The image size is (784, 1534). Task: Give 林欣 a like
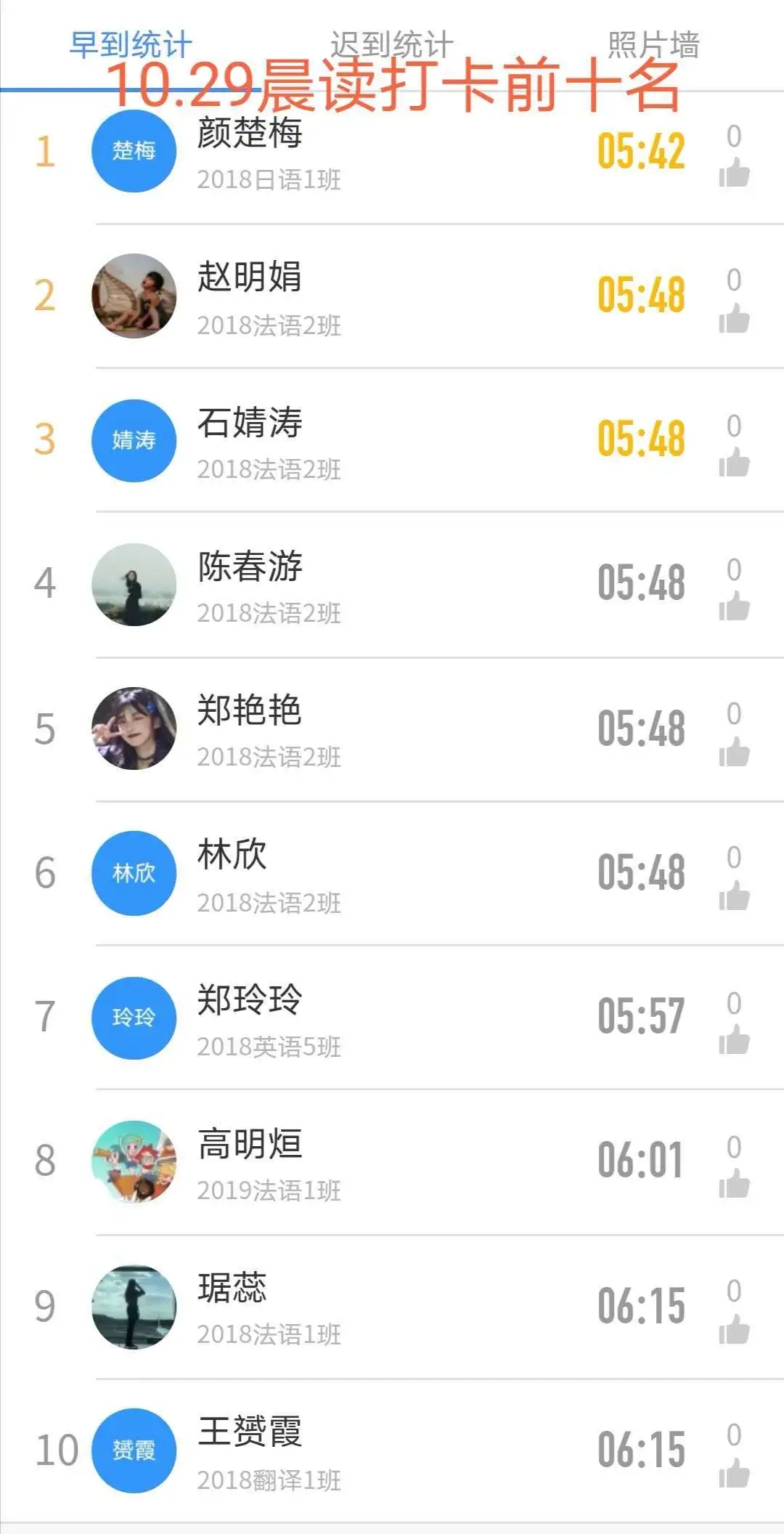[734, 896]
